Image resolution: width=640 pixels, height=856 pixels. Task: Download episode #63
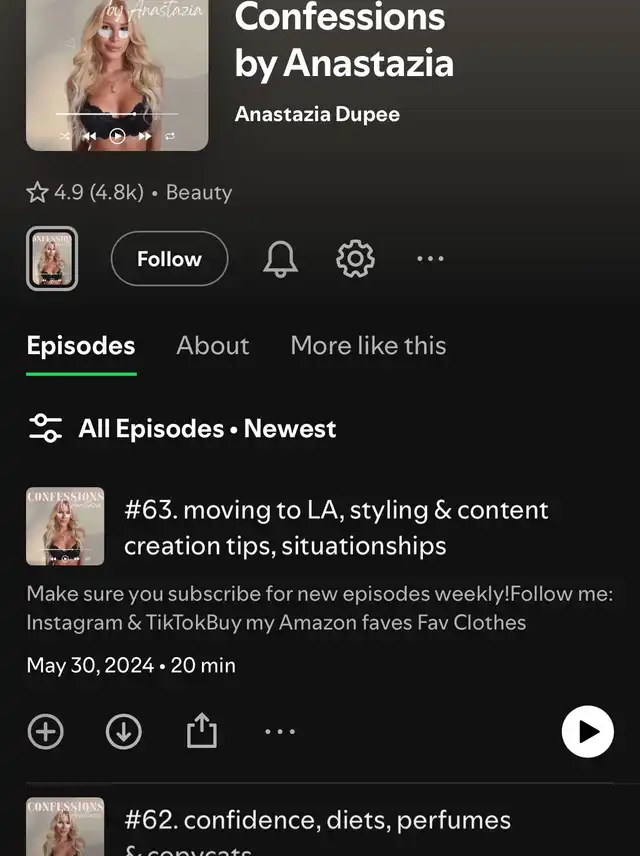click(123, 732)
